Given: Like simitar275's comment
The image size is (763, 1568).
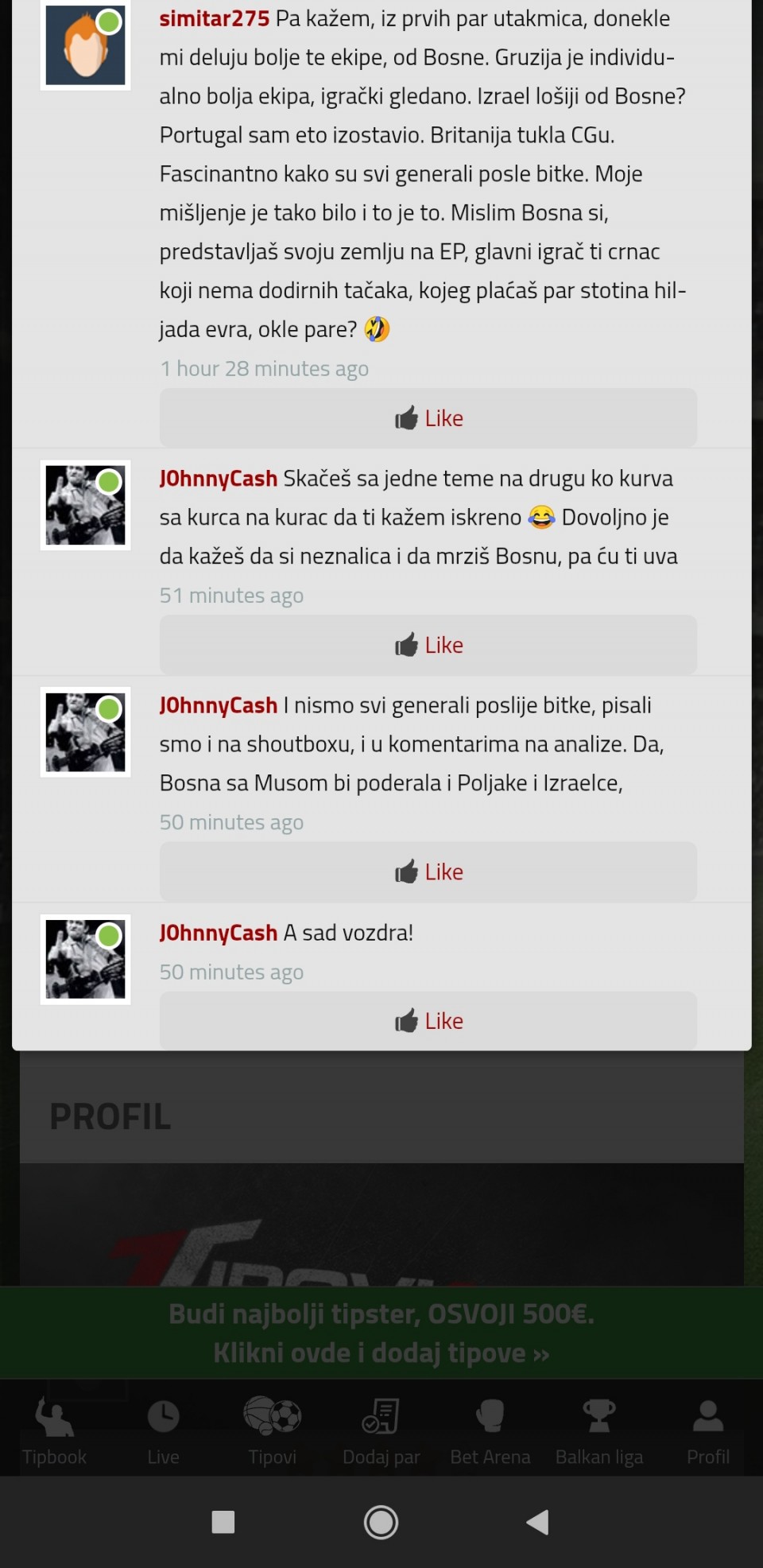Looking at the screenshot, I should click(428, 418).
